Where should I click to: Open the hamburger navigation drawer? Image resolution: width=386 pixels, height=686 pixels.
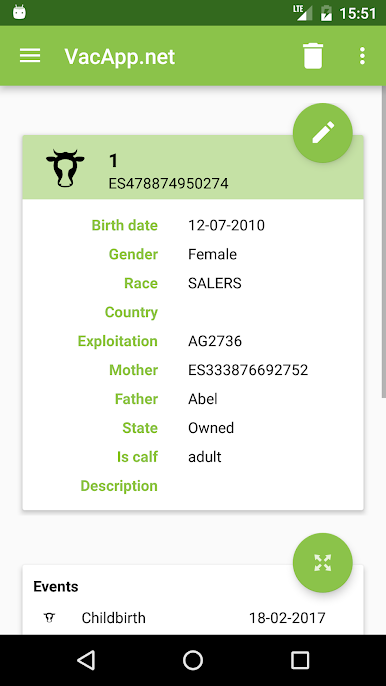pyautogui.click(x=30, y=56)
